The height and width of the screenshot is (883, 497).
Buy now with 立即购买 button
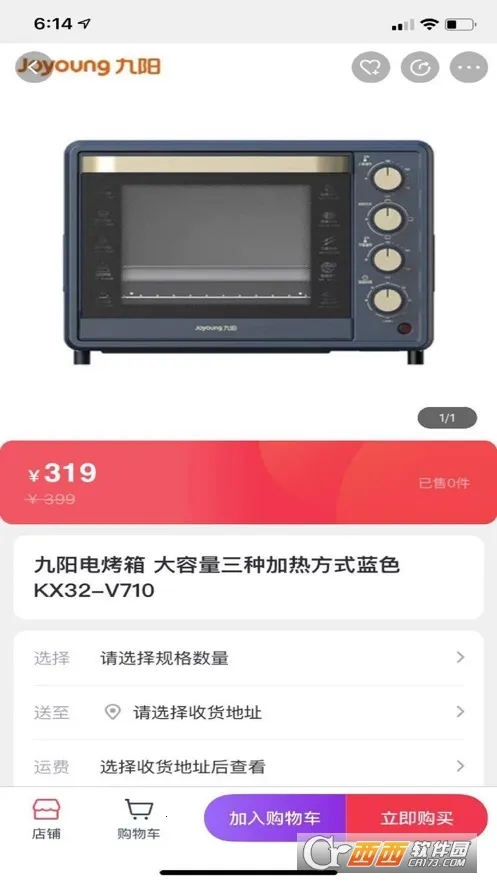417,818
